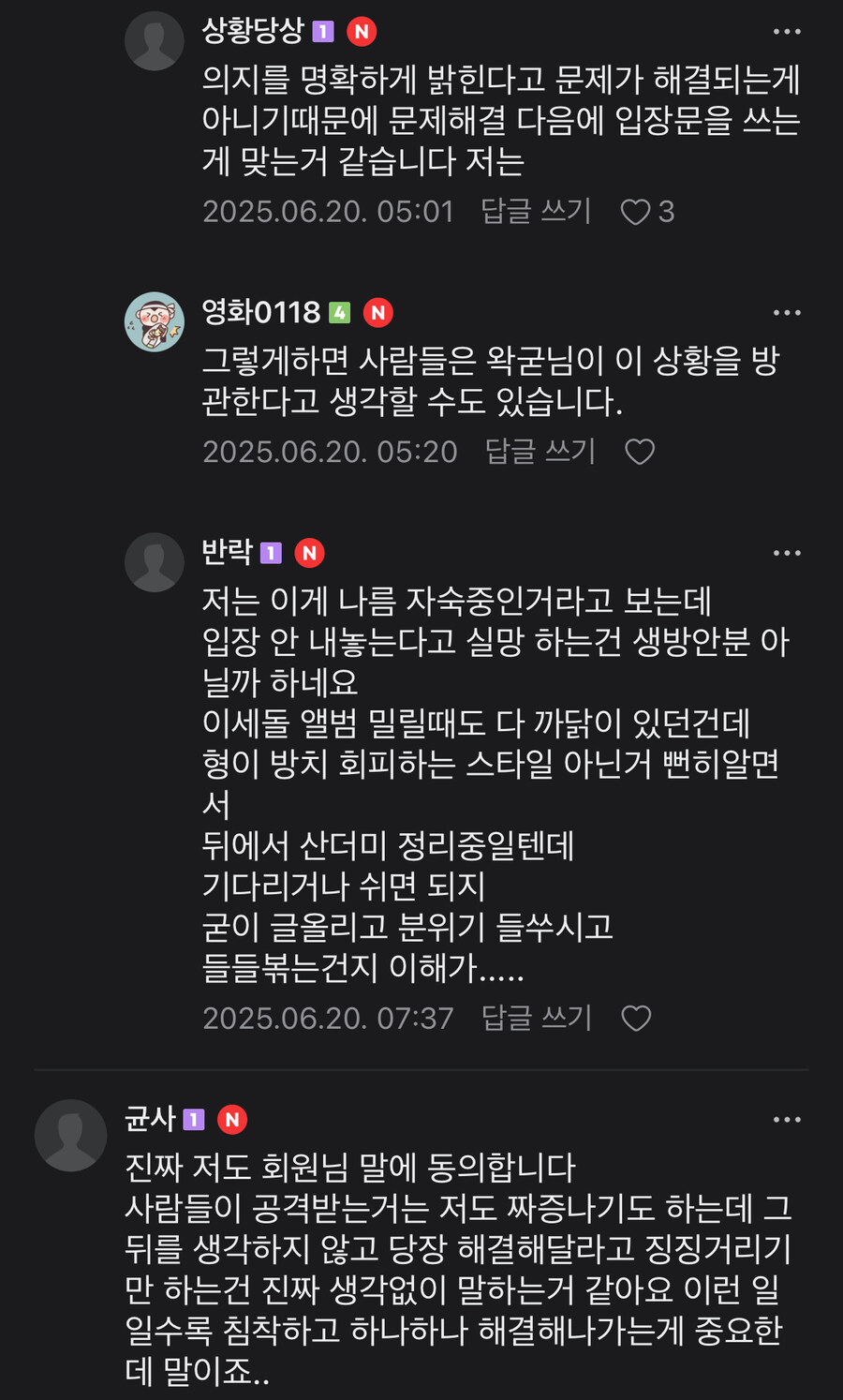843x1400 pixels.
Task: Open 상황당상's profile avatar
Action: point(155,41)
